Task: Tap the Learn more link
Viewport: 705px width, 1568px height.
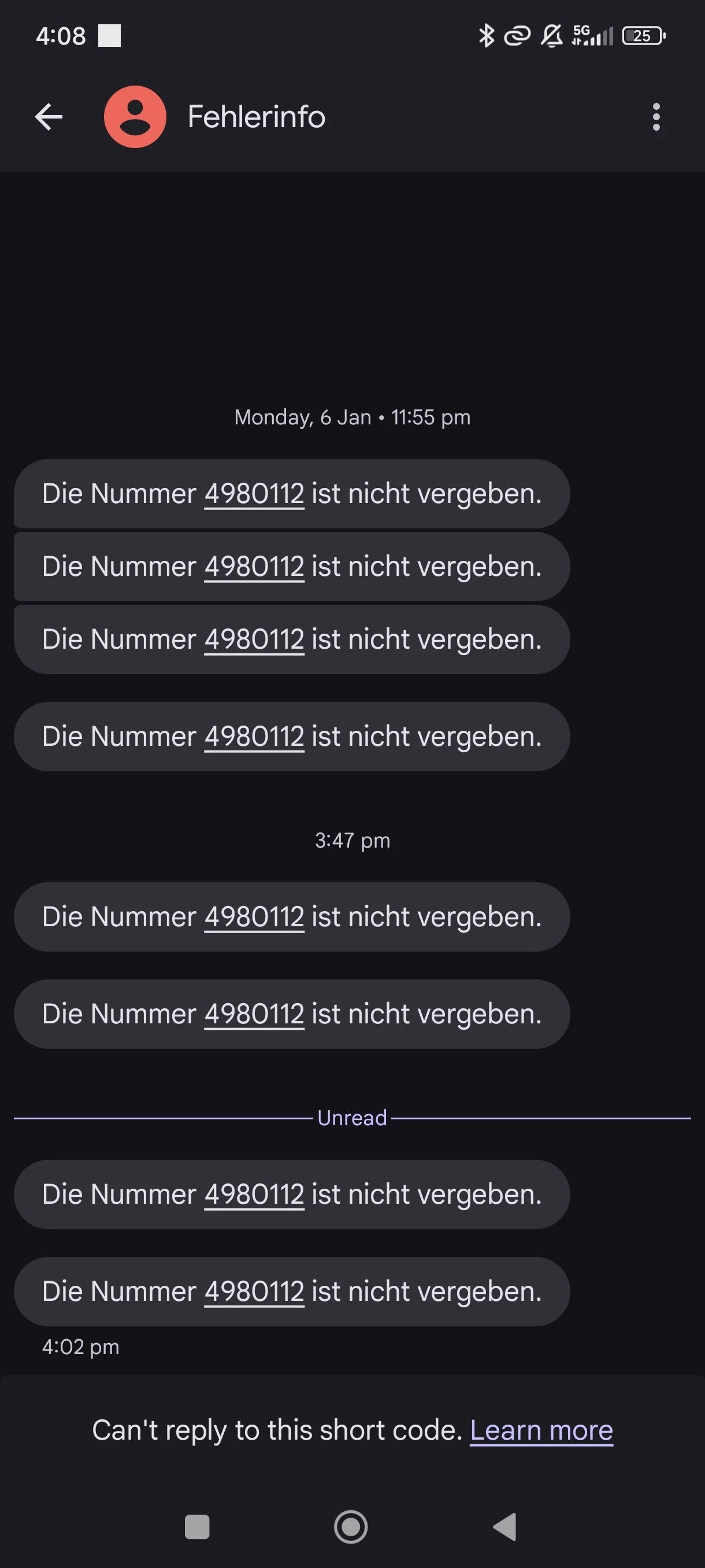Action: [541, 1430]
